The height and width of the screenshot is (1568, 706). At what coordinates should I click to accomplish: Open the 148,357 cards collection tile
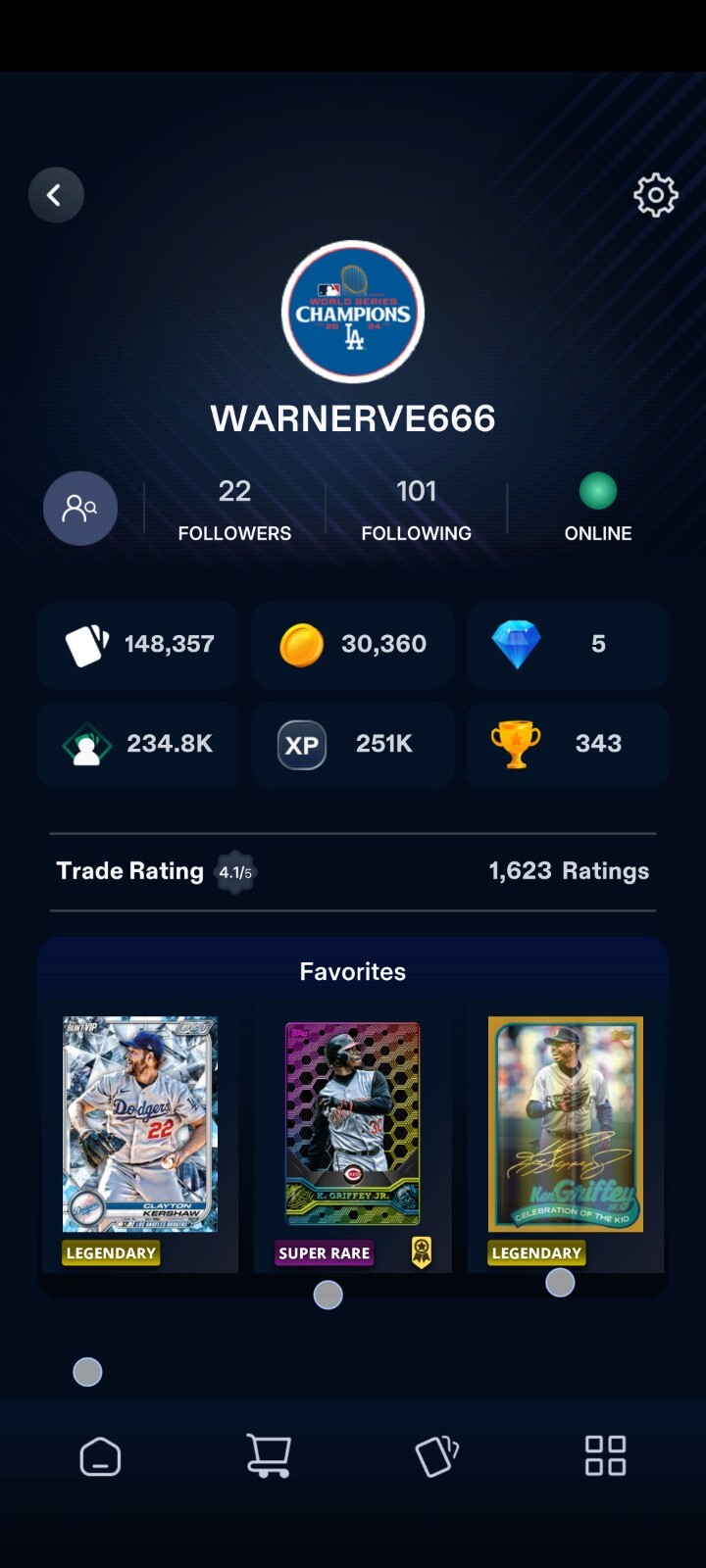[138, 644]
